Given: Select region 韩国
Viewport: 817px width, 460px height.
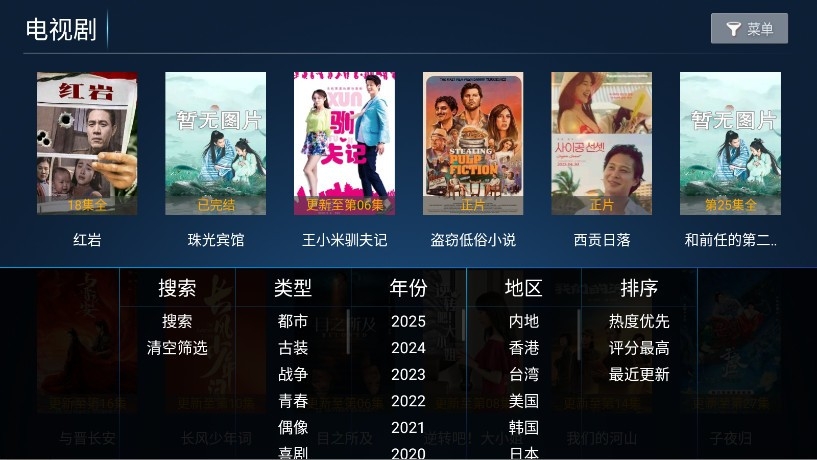Looking at the screenshot, I should pyautogui.click(x=524, y=428).
